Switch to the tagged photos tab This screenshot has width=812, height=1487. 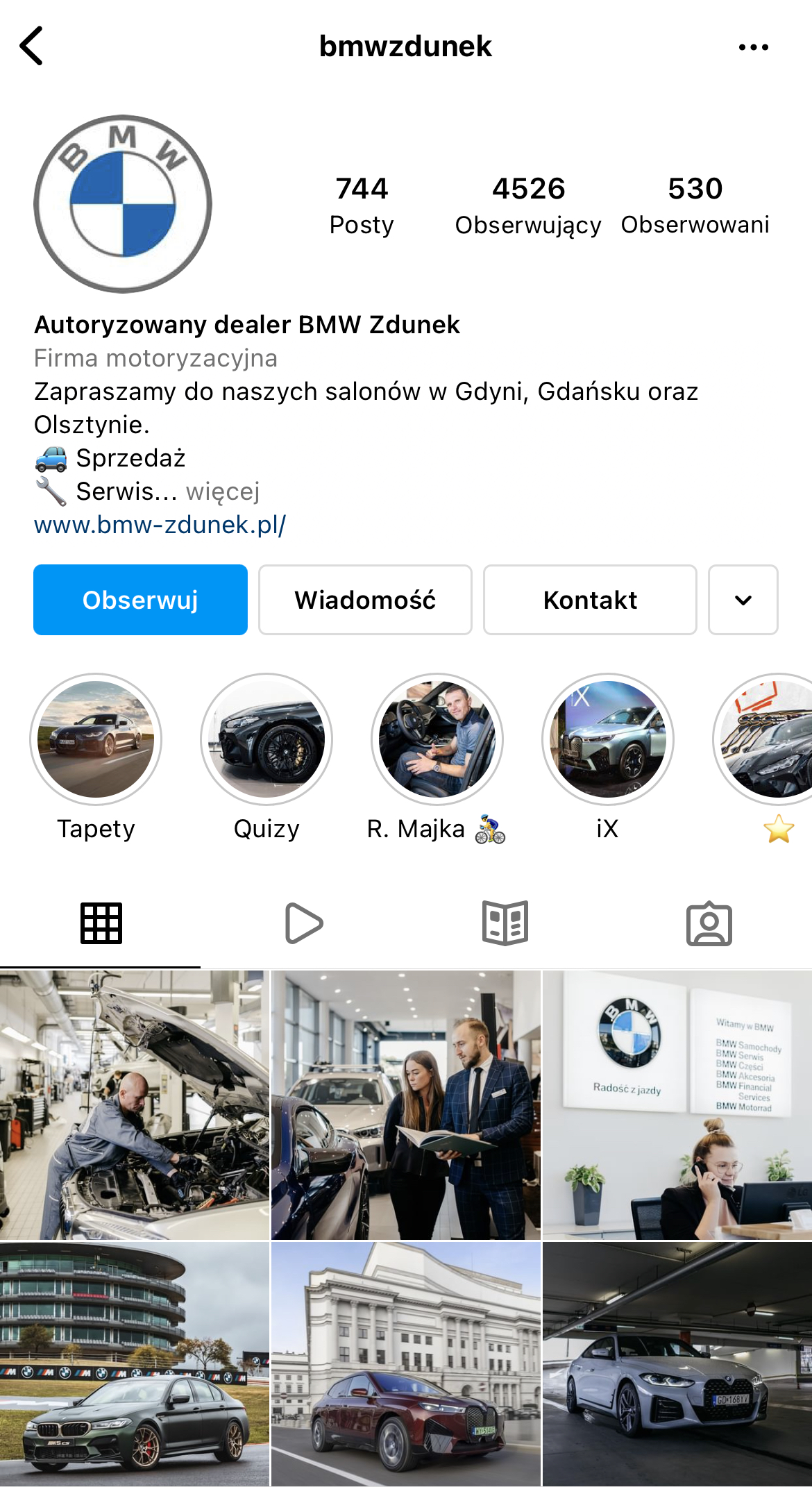[709, 923]
